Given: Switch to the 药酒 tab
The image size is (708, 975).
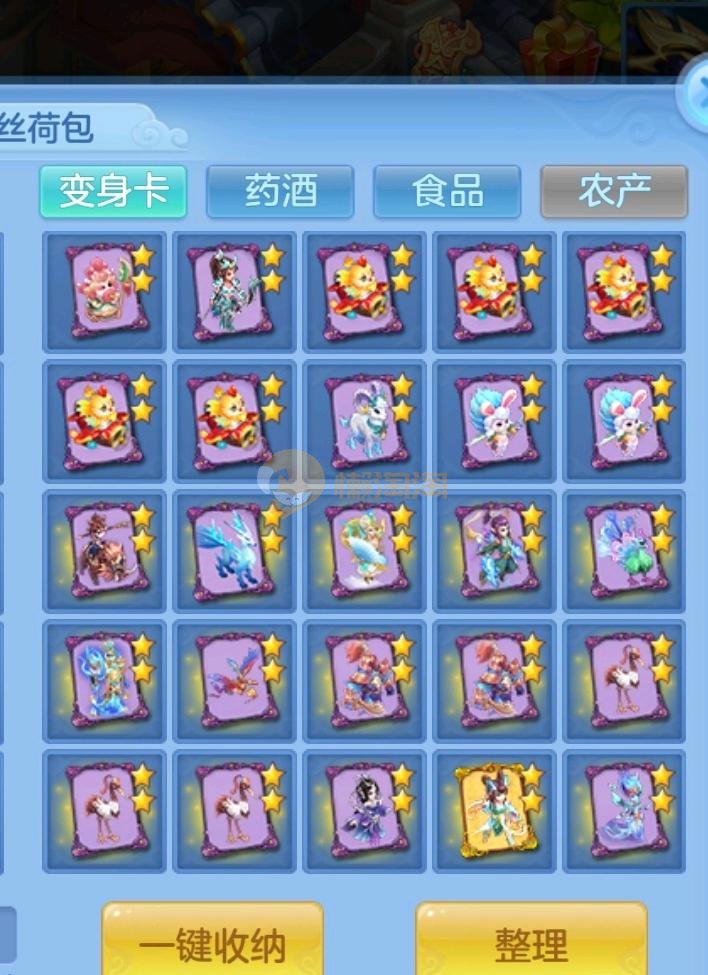Looking at the screenshot, I should 280,192.
